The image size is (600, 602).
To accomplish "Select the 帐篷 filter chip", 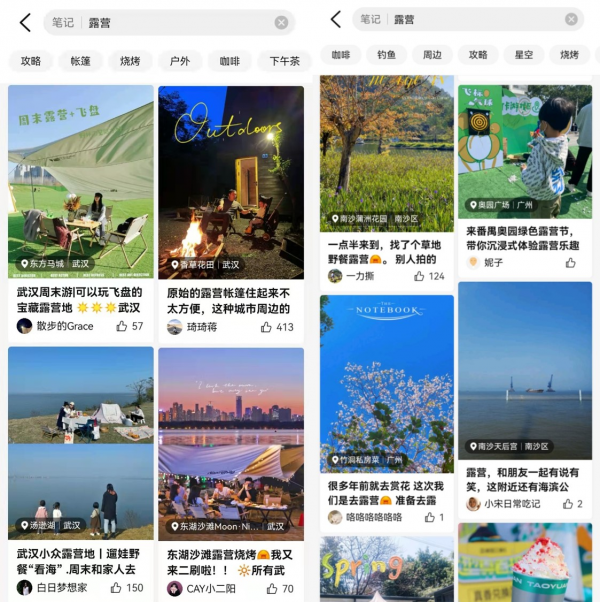I will (x=80, y=61).
